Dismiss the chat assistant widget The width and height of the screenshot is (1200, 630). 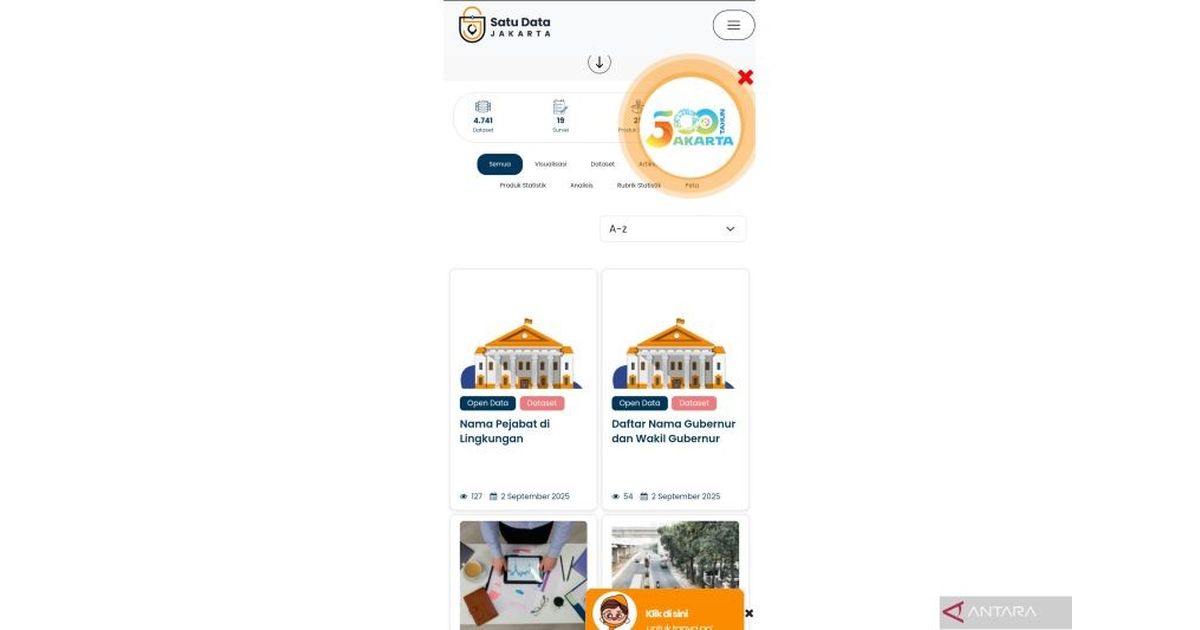pyautogui.click(x=749, y=613)
